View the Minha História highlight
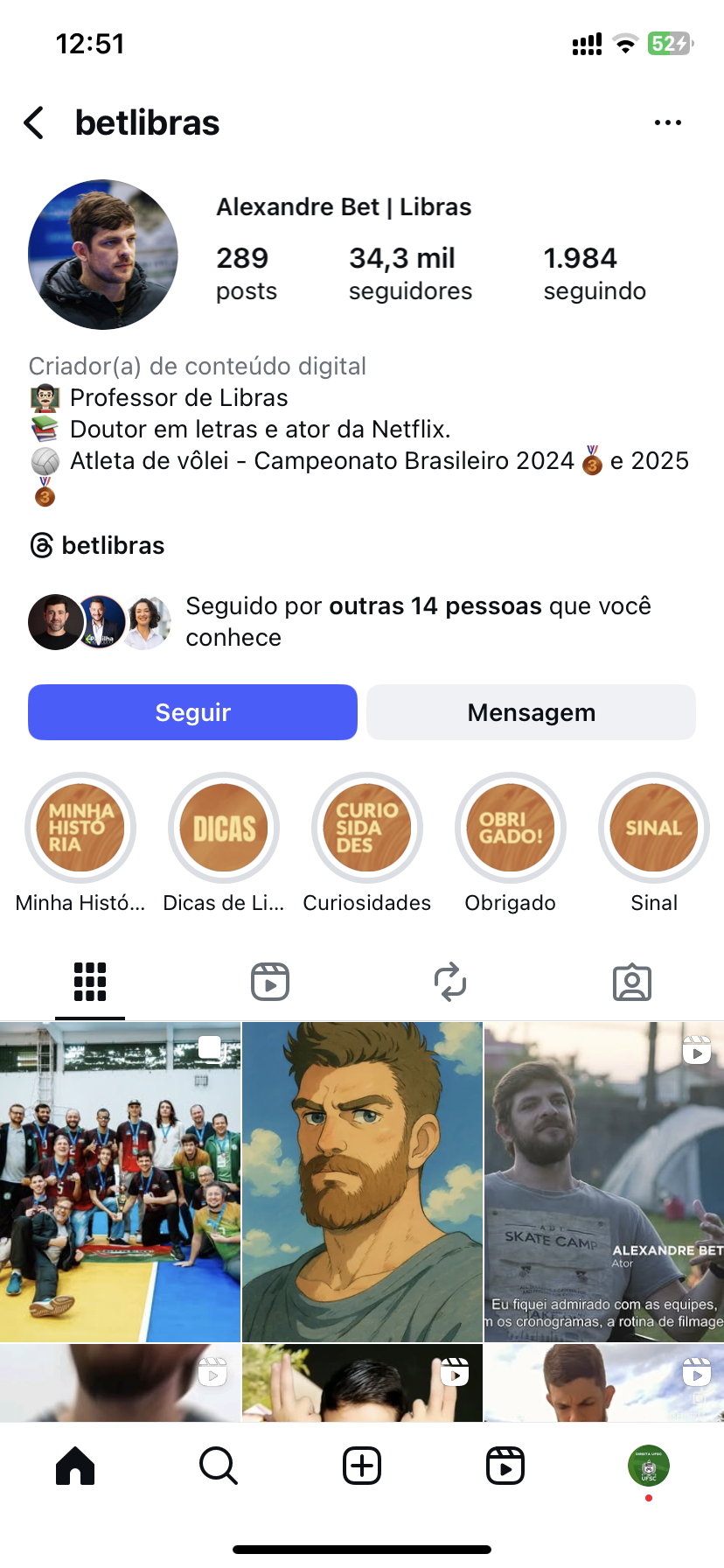 [80, 829]
